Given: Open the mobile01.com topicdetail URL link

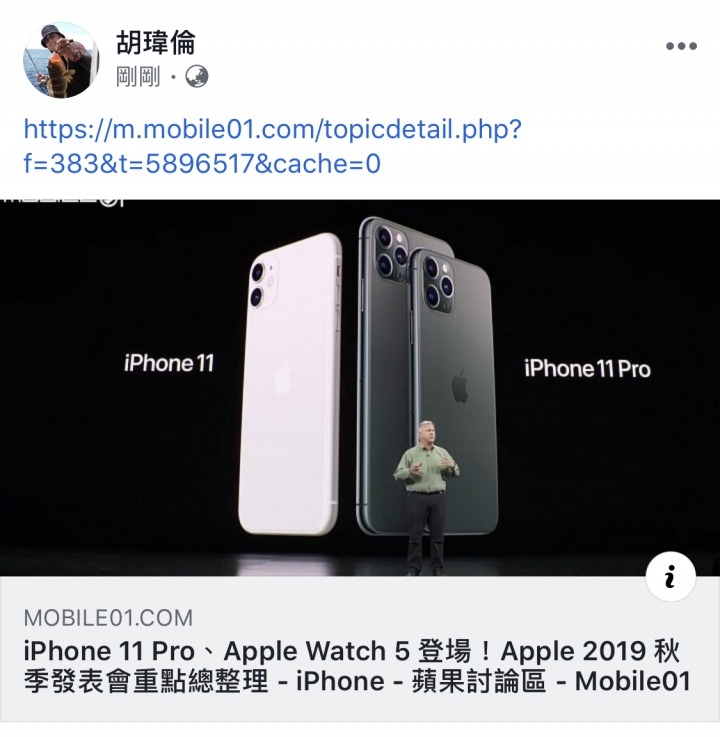Looking at the screenshot, I should pos(272,146).
